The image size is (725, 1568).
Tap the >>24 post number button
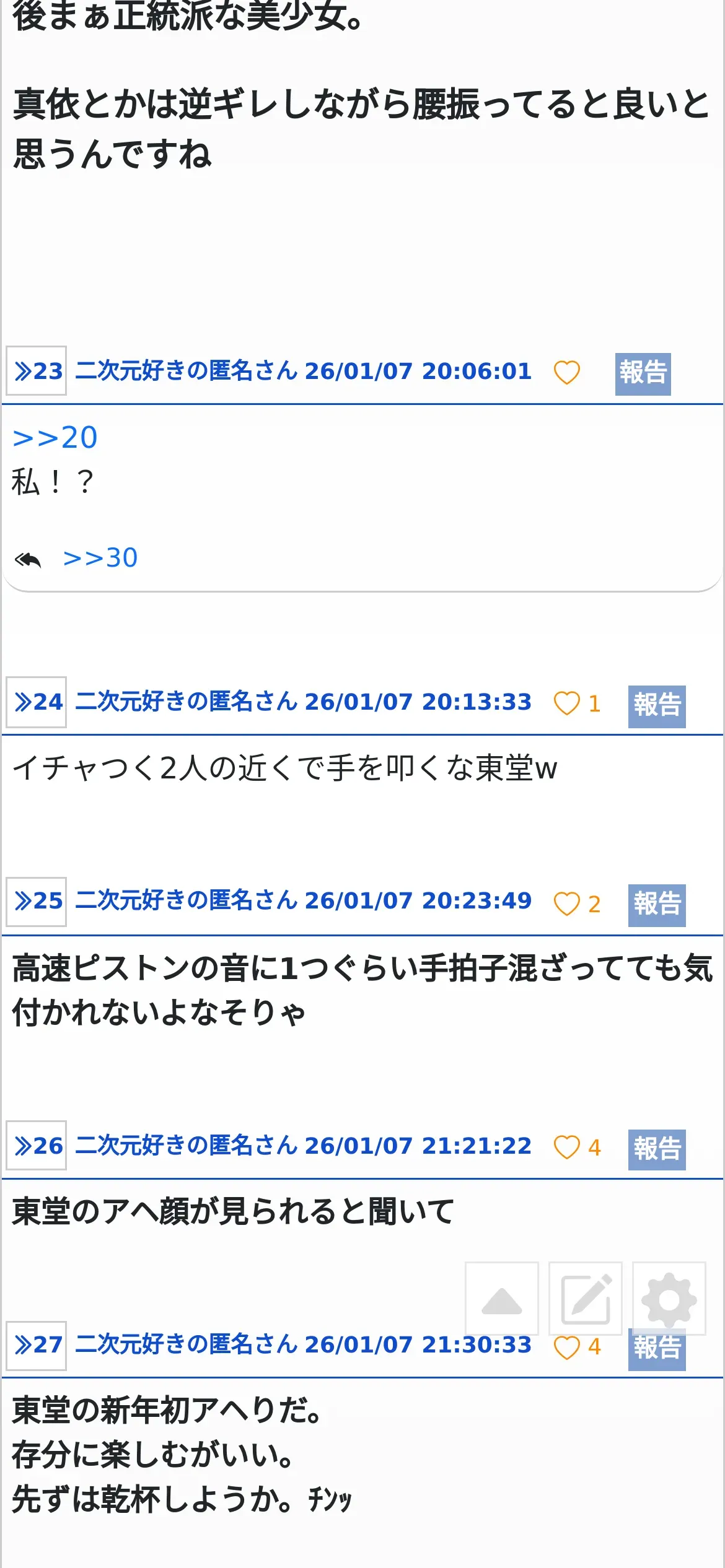coord(36,702)
